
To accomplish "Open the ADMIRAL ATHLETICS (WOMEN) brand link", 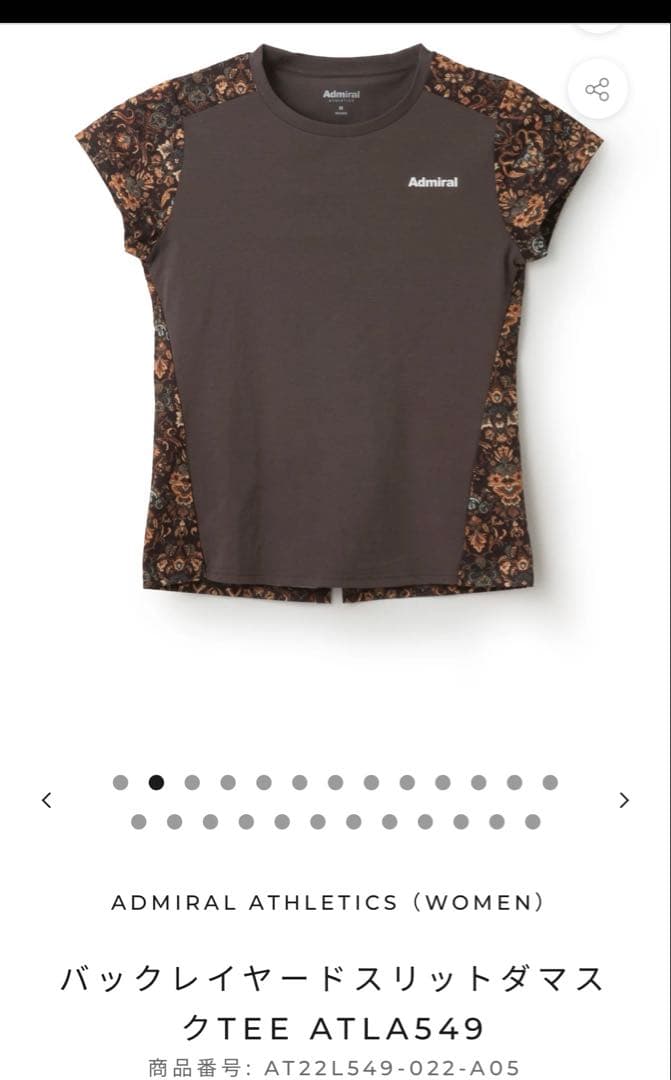I will point(328,902).
